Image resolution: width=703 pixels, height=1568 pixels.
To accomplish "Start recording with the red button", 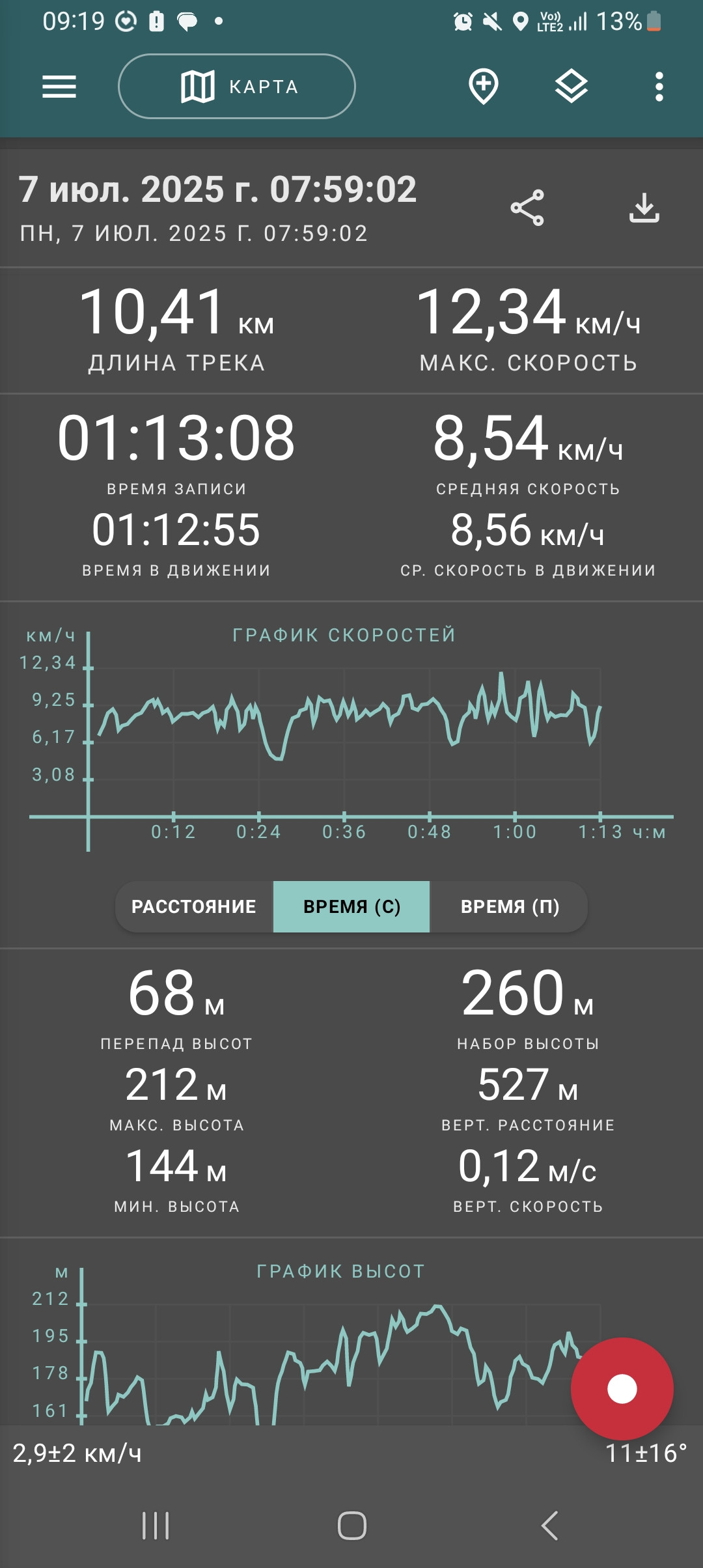I will (x=622, y=1389).
